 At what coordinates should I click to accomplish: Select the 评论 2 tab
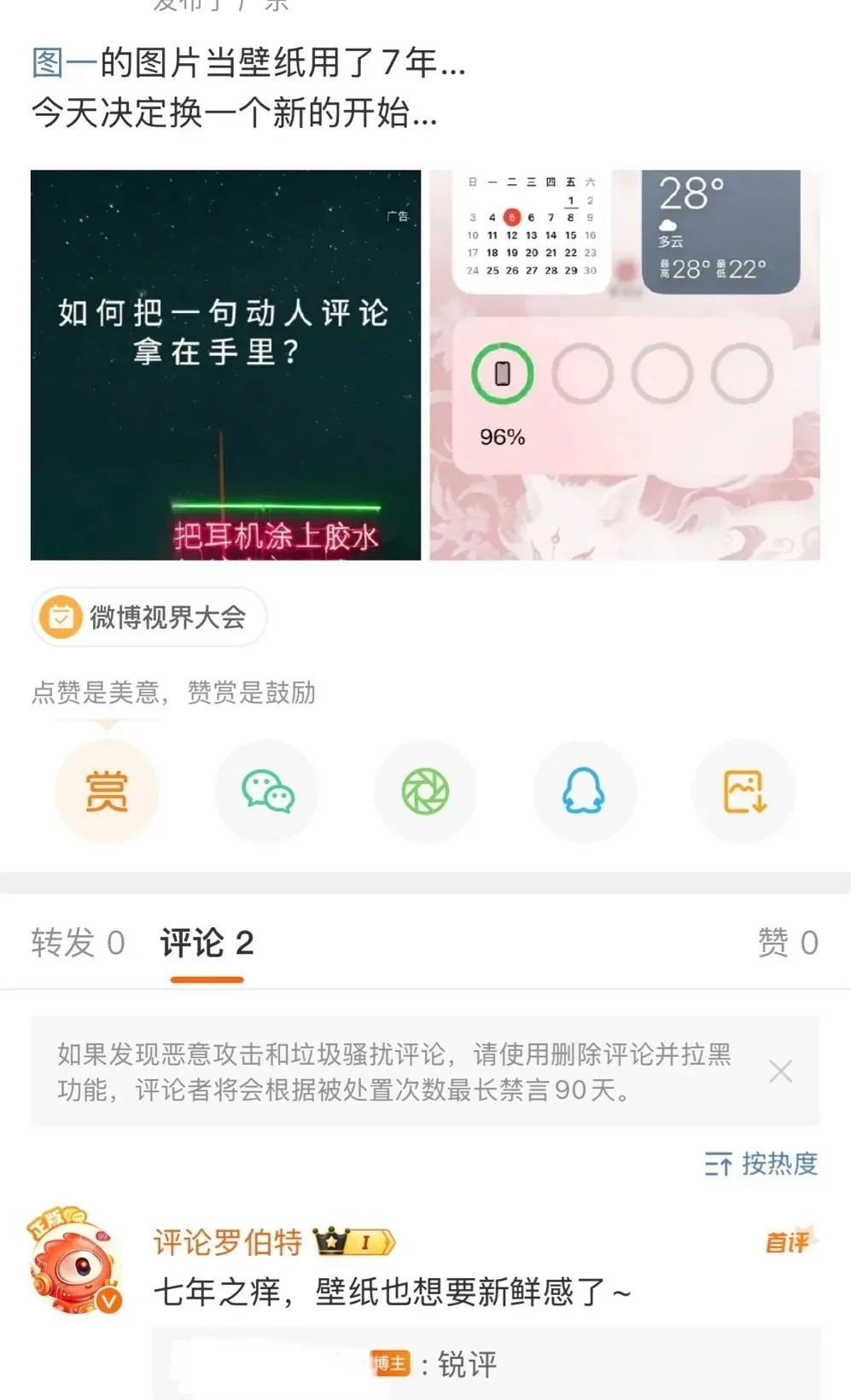point(207,944)
